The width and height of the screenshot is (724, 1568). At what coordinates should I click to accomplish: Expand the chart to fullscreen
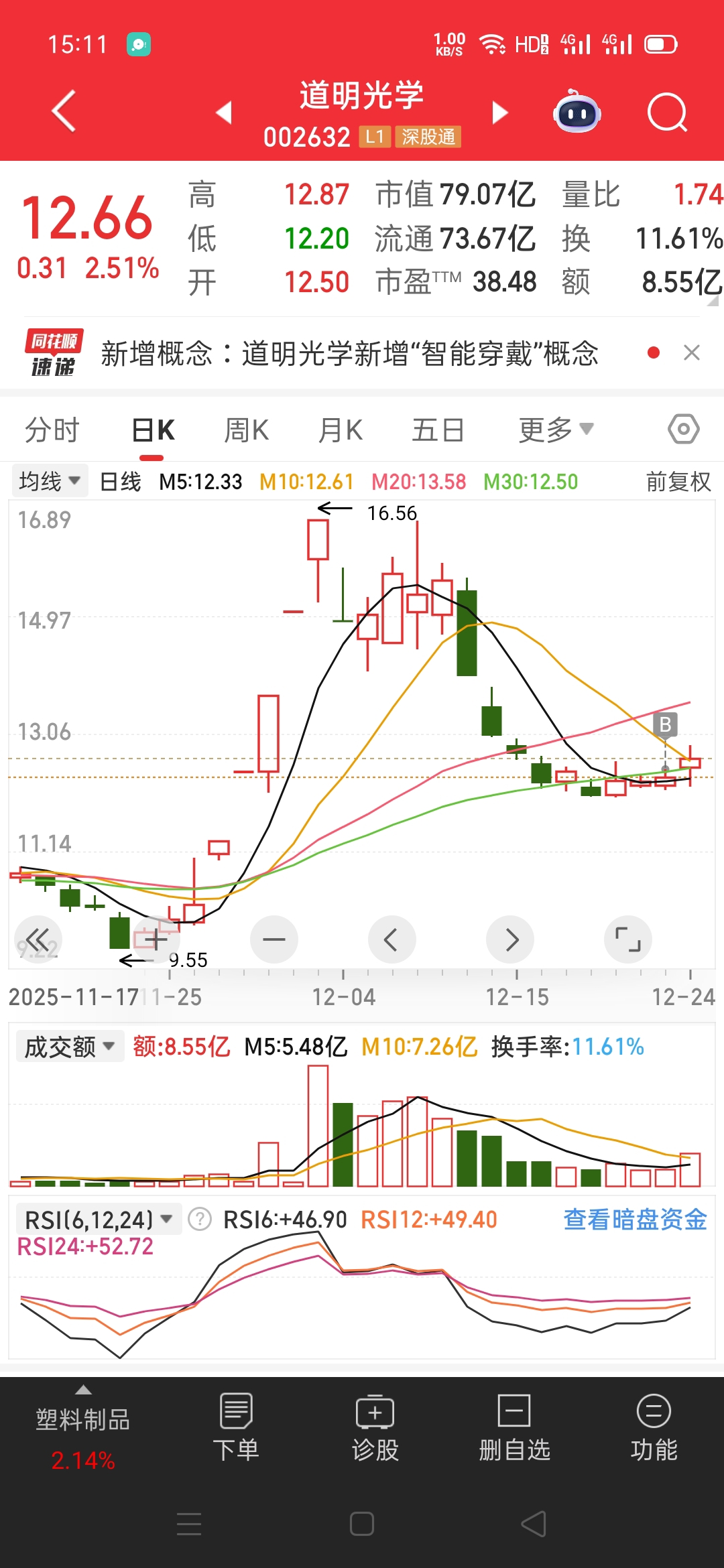(x=627, y=939)
